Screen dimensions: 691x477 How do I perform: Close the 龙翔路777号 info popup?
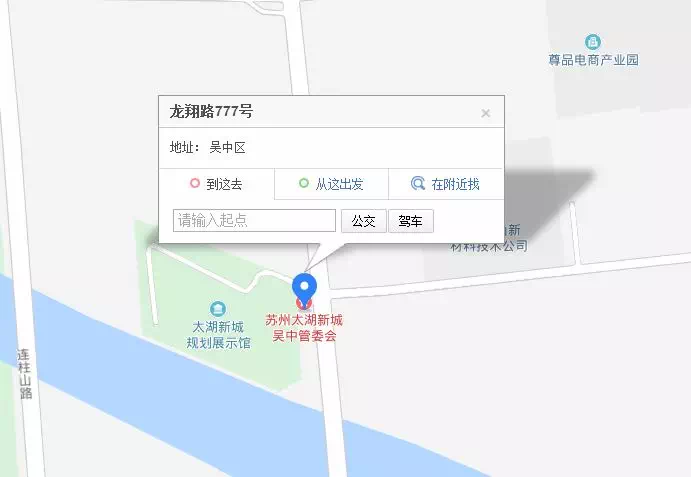[x=486, y=113]
